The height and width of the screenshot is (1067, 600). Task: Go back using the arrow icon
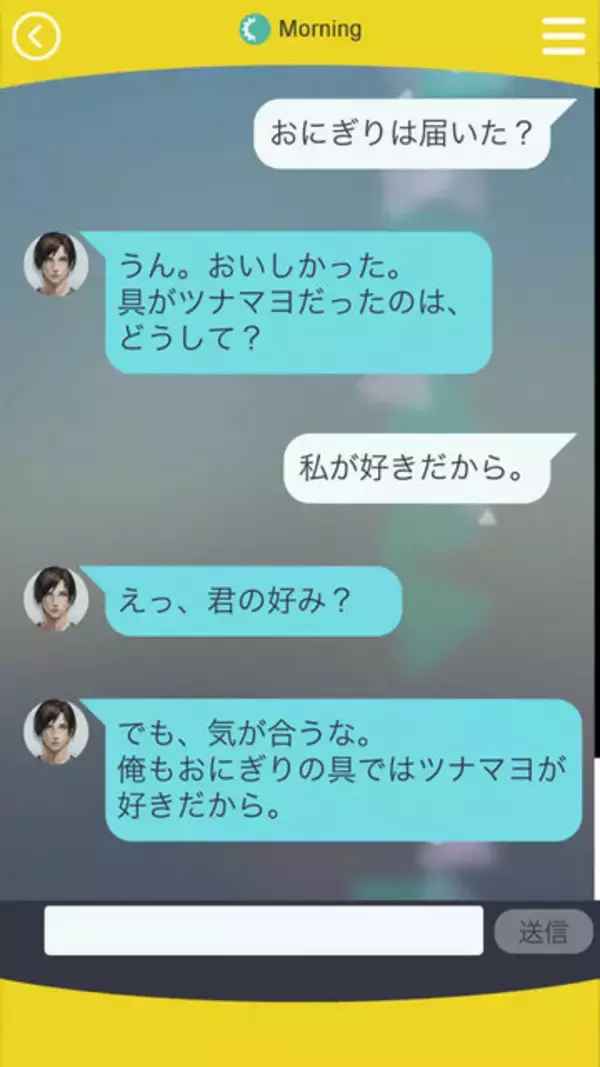(x=36, y=37)
